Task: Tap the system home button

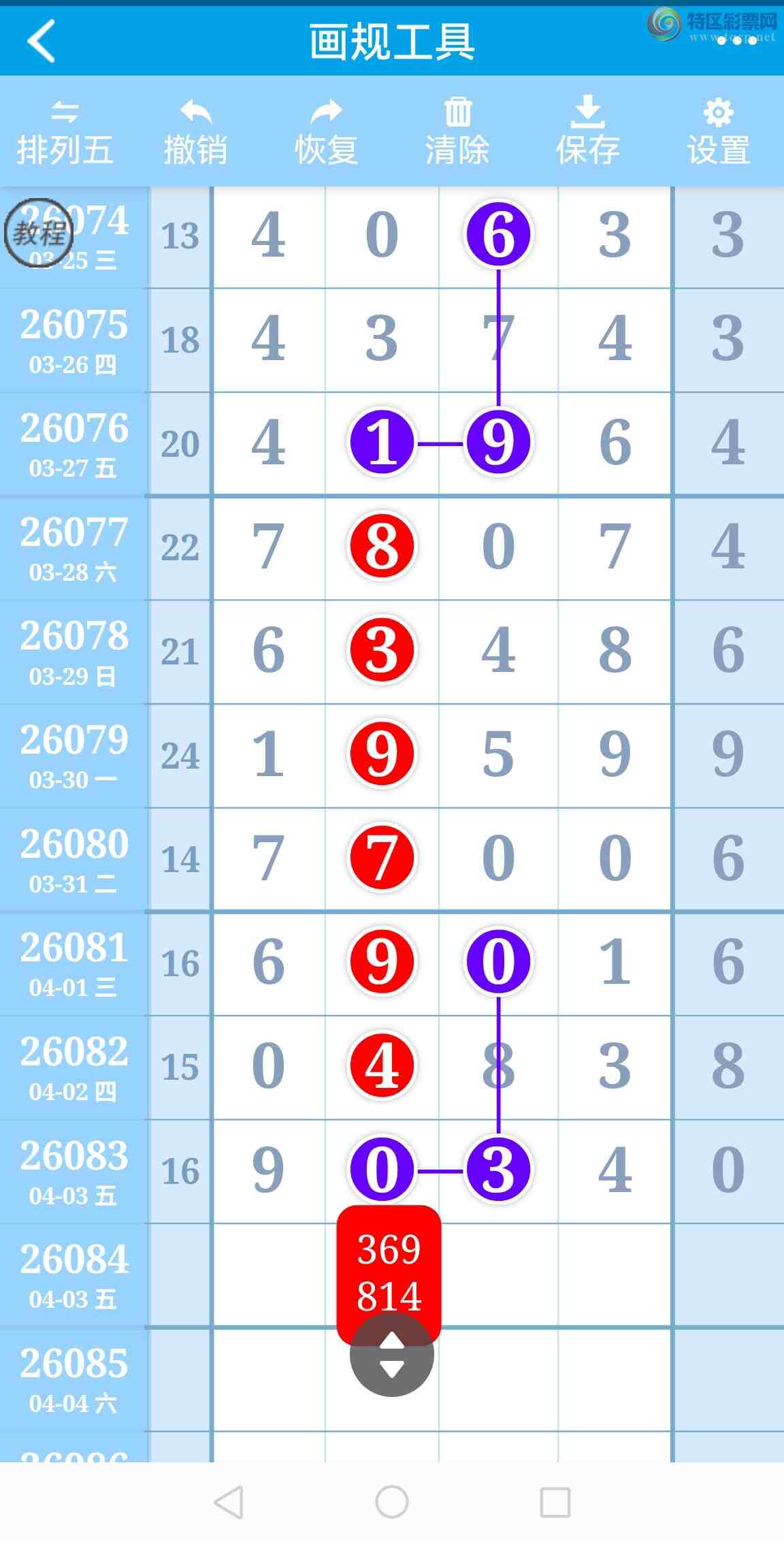Action: (x=392, y=1501)
